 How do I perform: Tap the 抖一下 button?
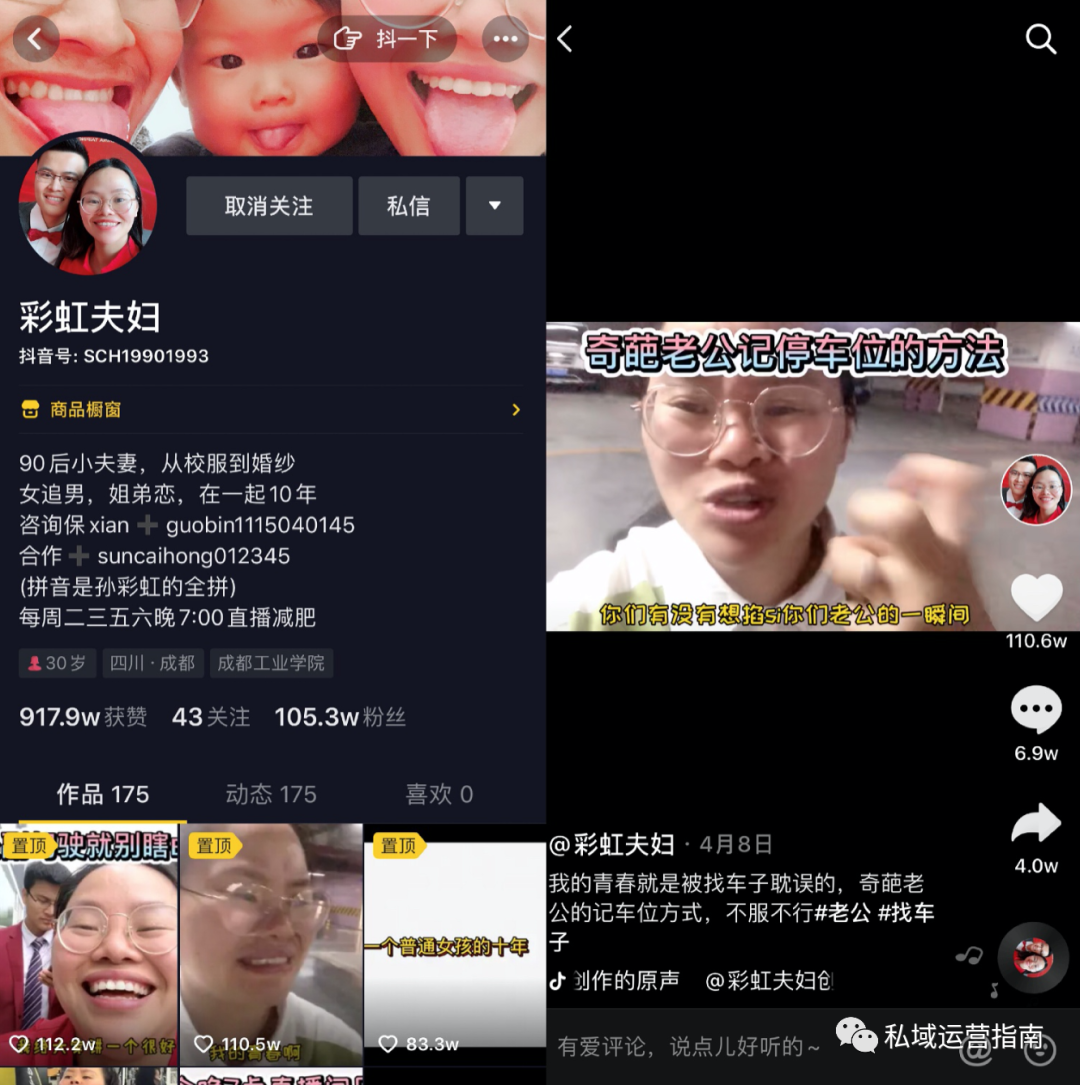pos(388,39)
